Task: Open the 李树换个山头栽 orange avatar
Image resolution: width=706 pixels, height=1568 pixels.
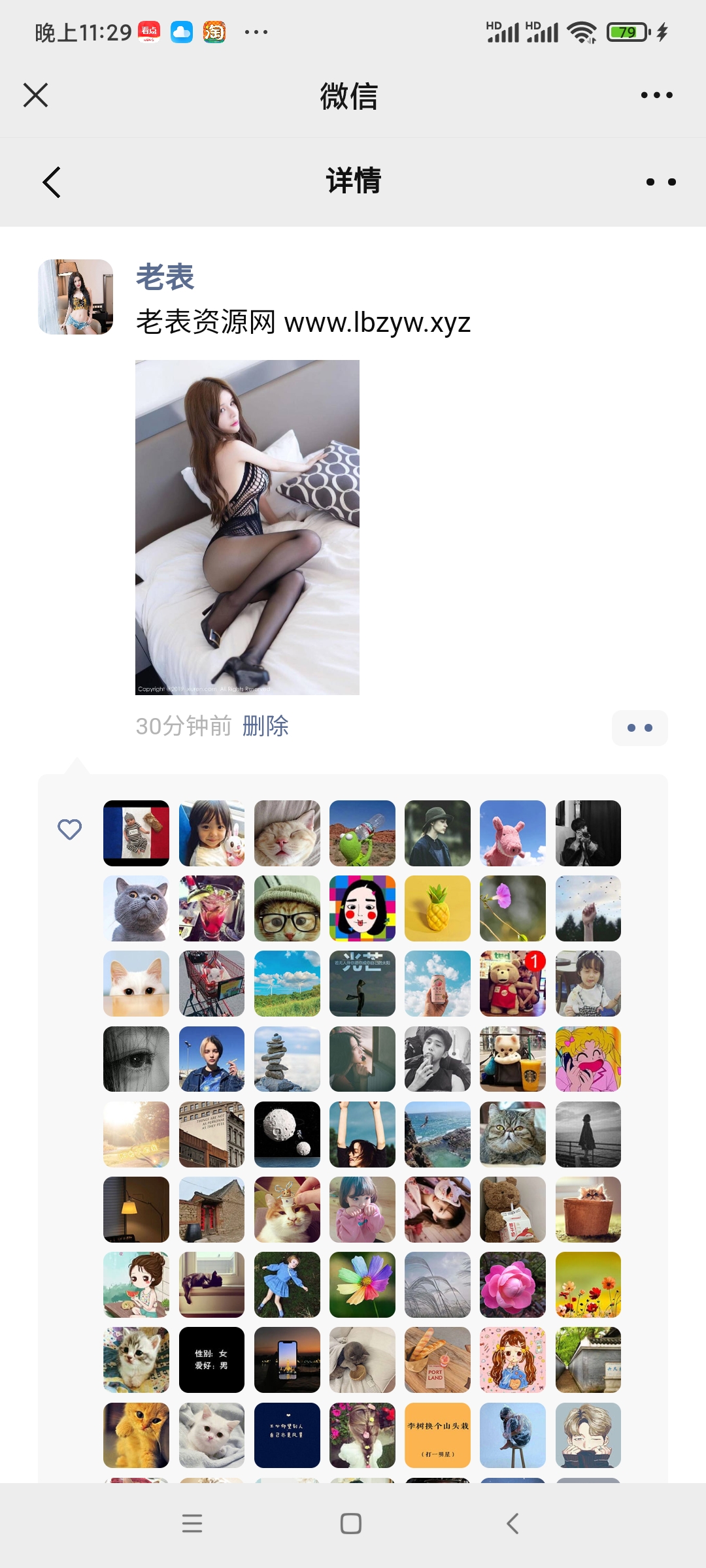Action: [437, 1435]
